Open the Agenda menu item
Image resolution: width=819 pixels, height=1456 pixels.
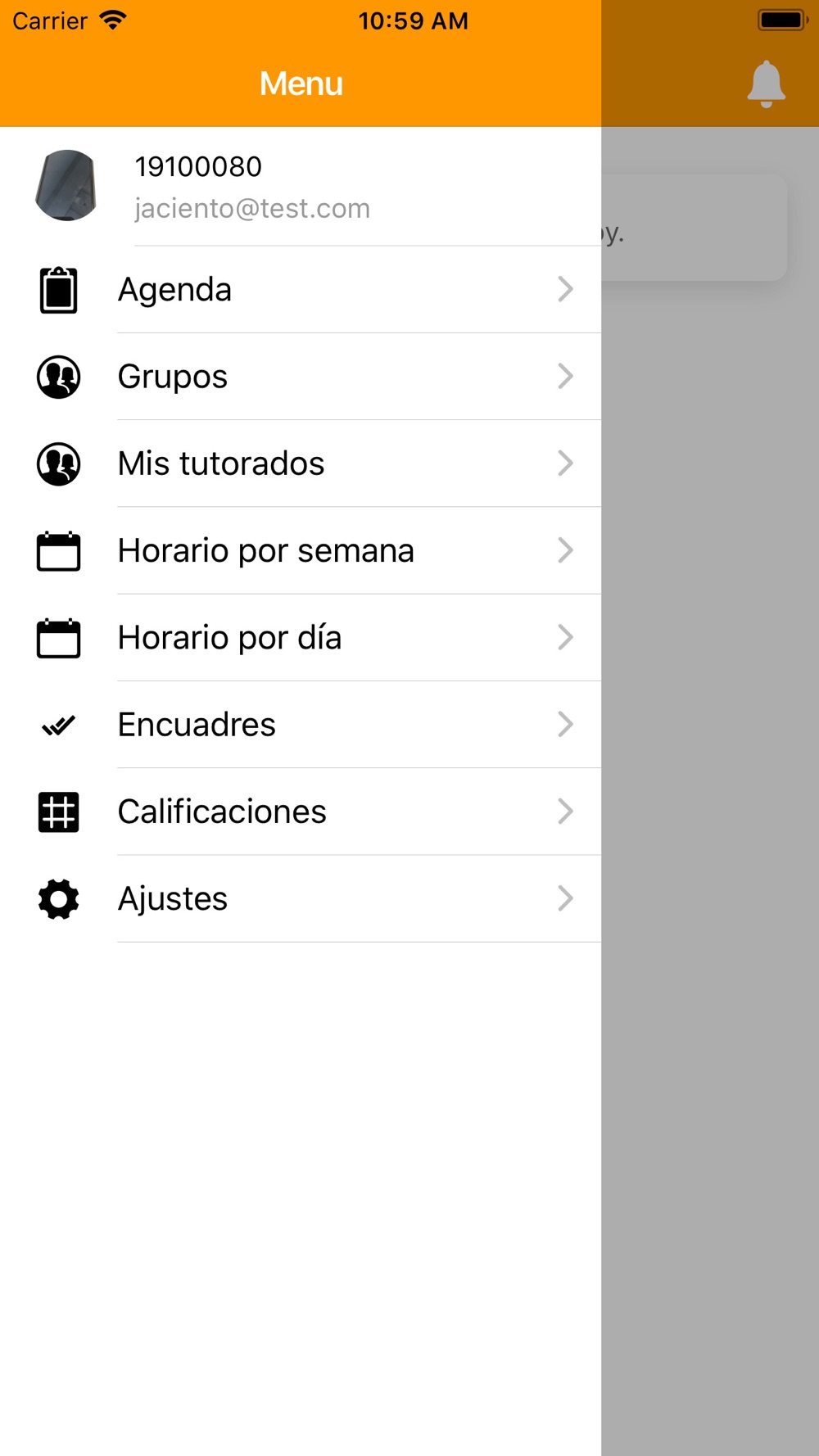pyautogui.click(x=301, y=290)
